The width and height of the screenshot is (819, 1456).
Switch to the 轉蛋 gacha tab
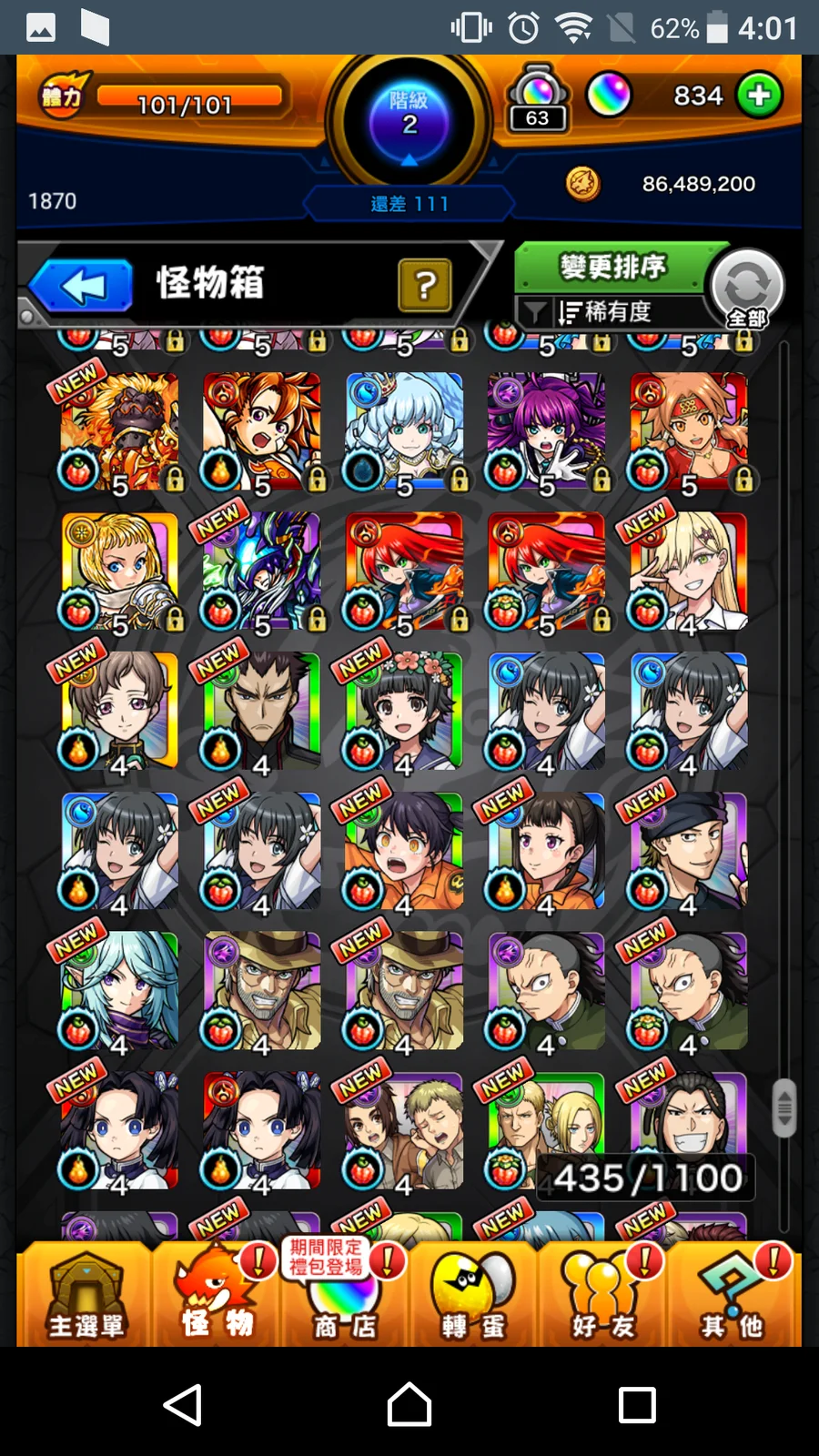coord(473,1296)
